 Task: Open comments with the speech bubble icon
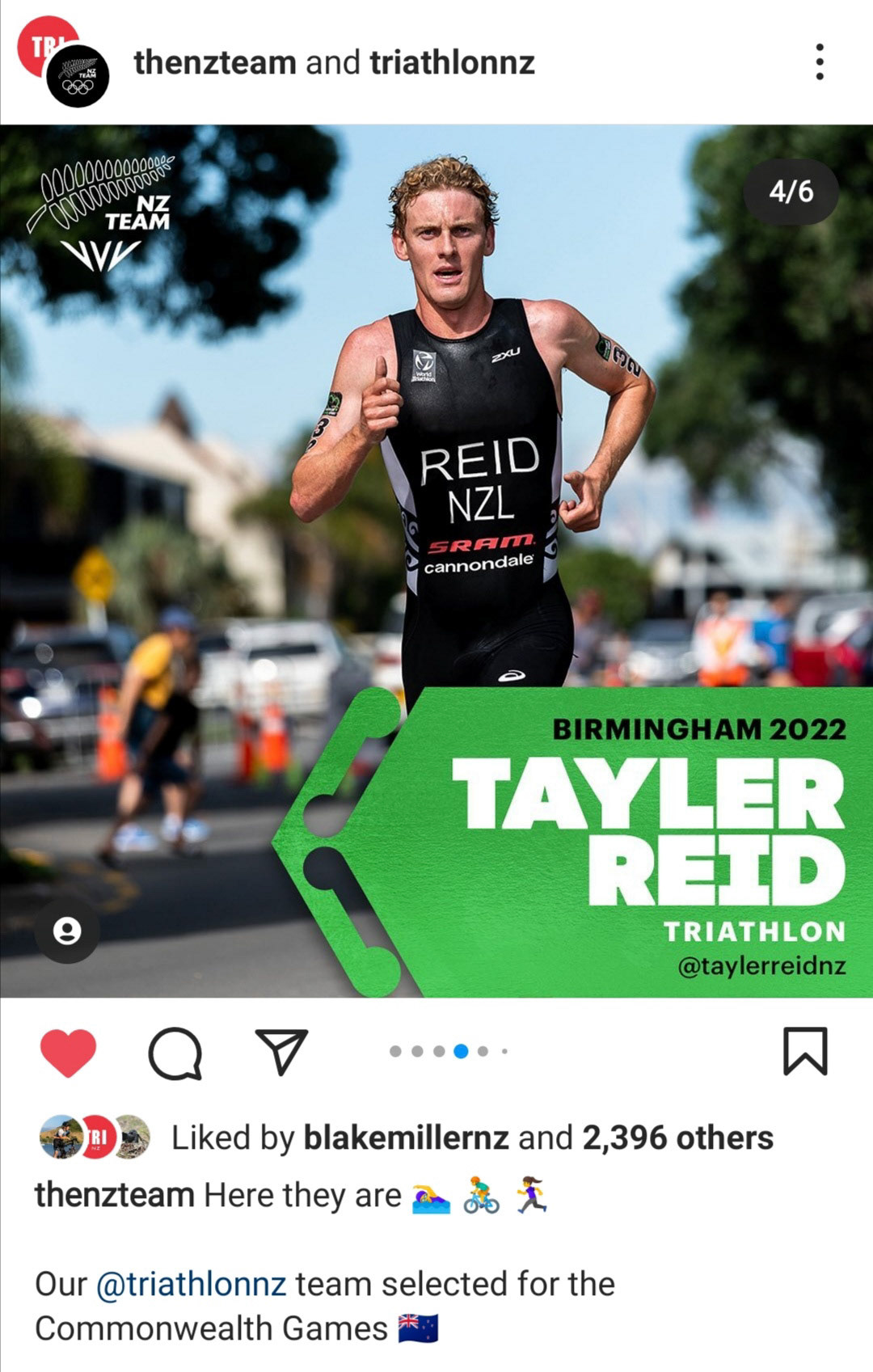pyautogui.click(x=175, y=1053)
